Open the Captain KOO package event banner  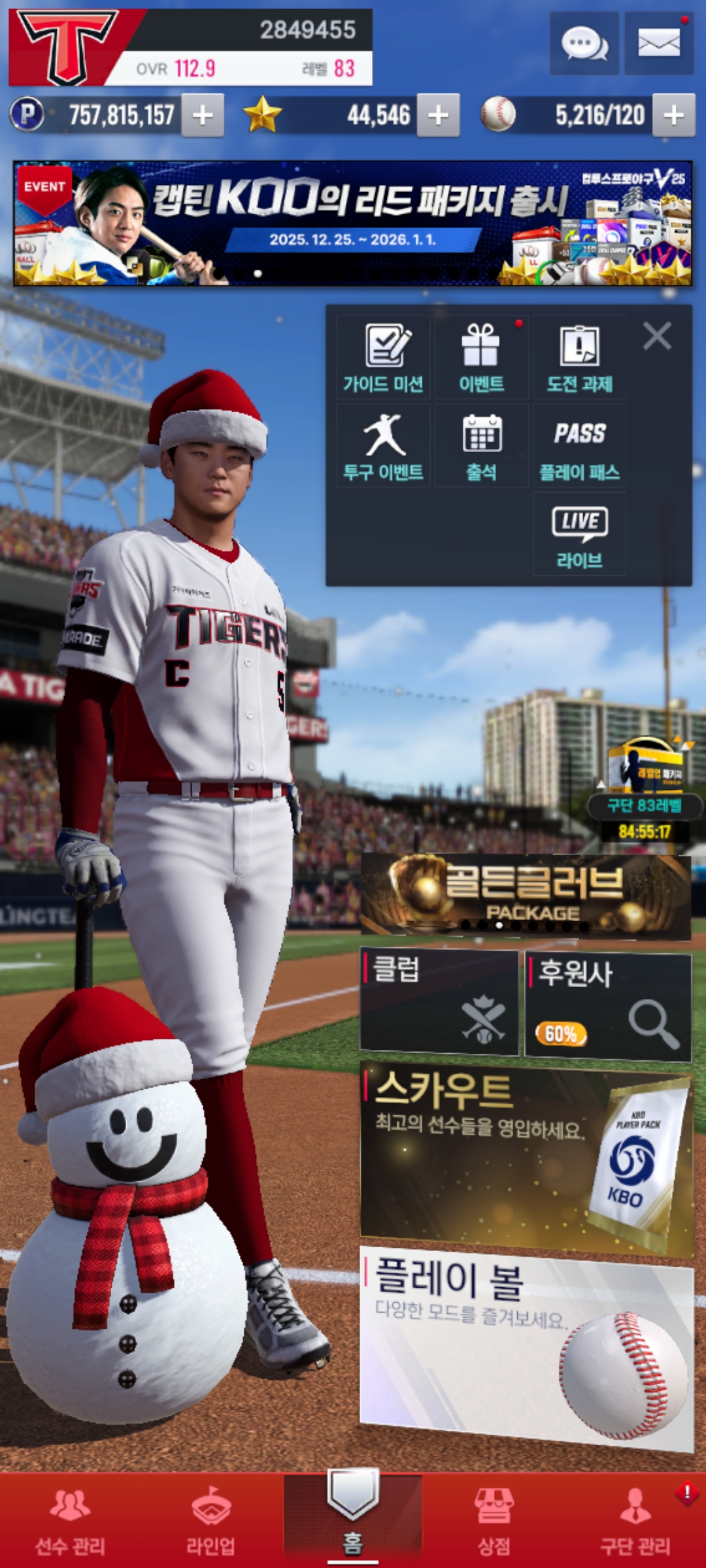tap(353, 223)
